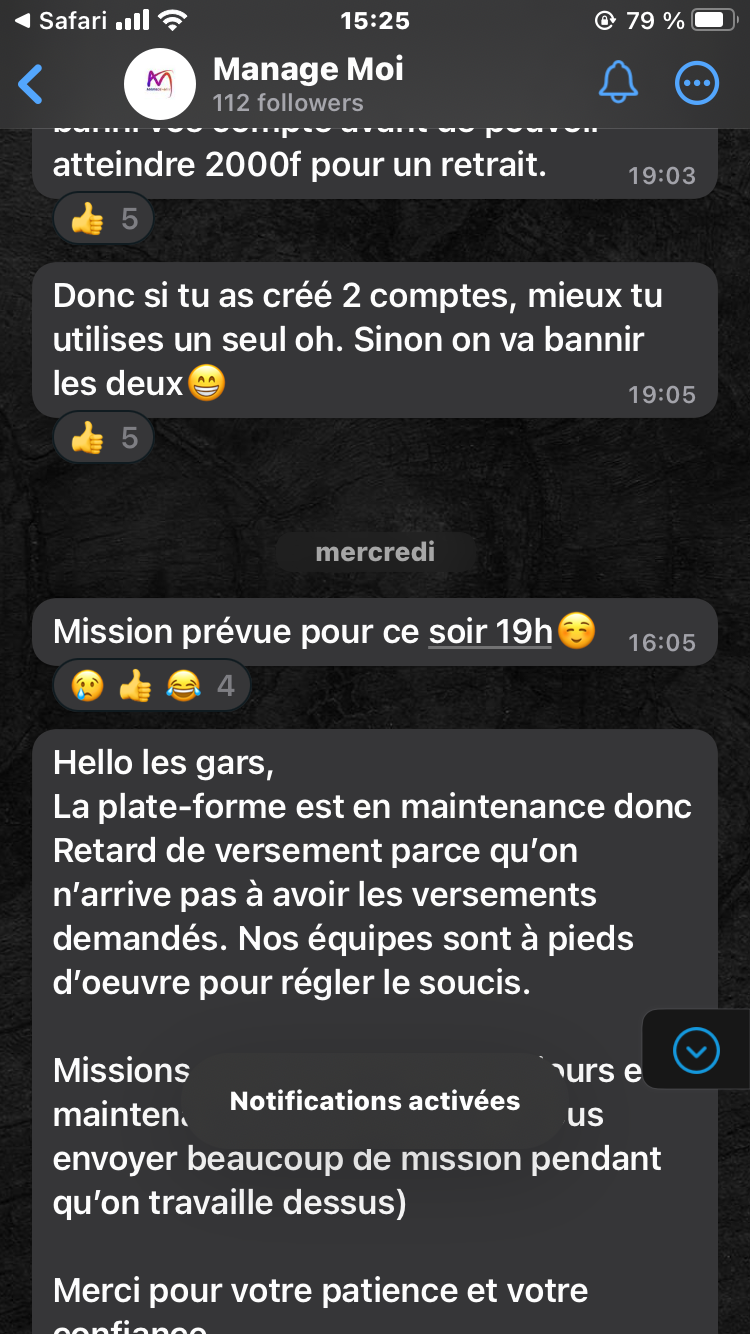Open Manage Moi channel profile avatar
Image resolution: width=750 pixels, height=1334 pixels.
tap(160, 84)
